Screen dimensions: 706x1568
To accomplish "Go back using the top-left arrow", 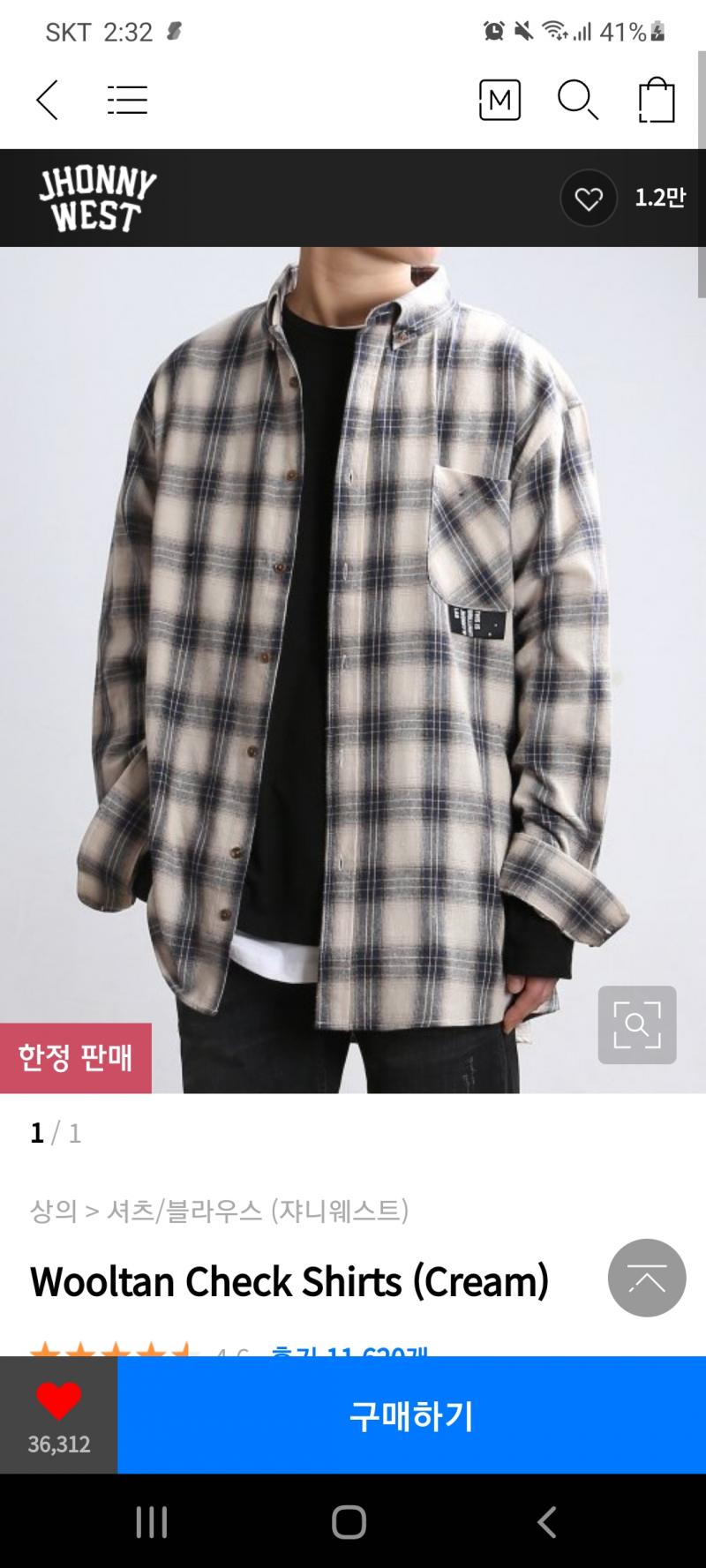I will (x=48, y=100).
